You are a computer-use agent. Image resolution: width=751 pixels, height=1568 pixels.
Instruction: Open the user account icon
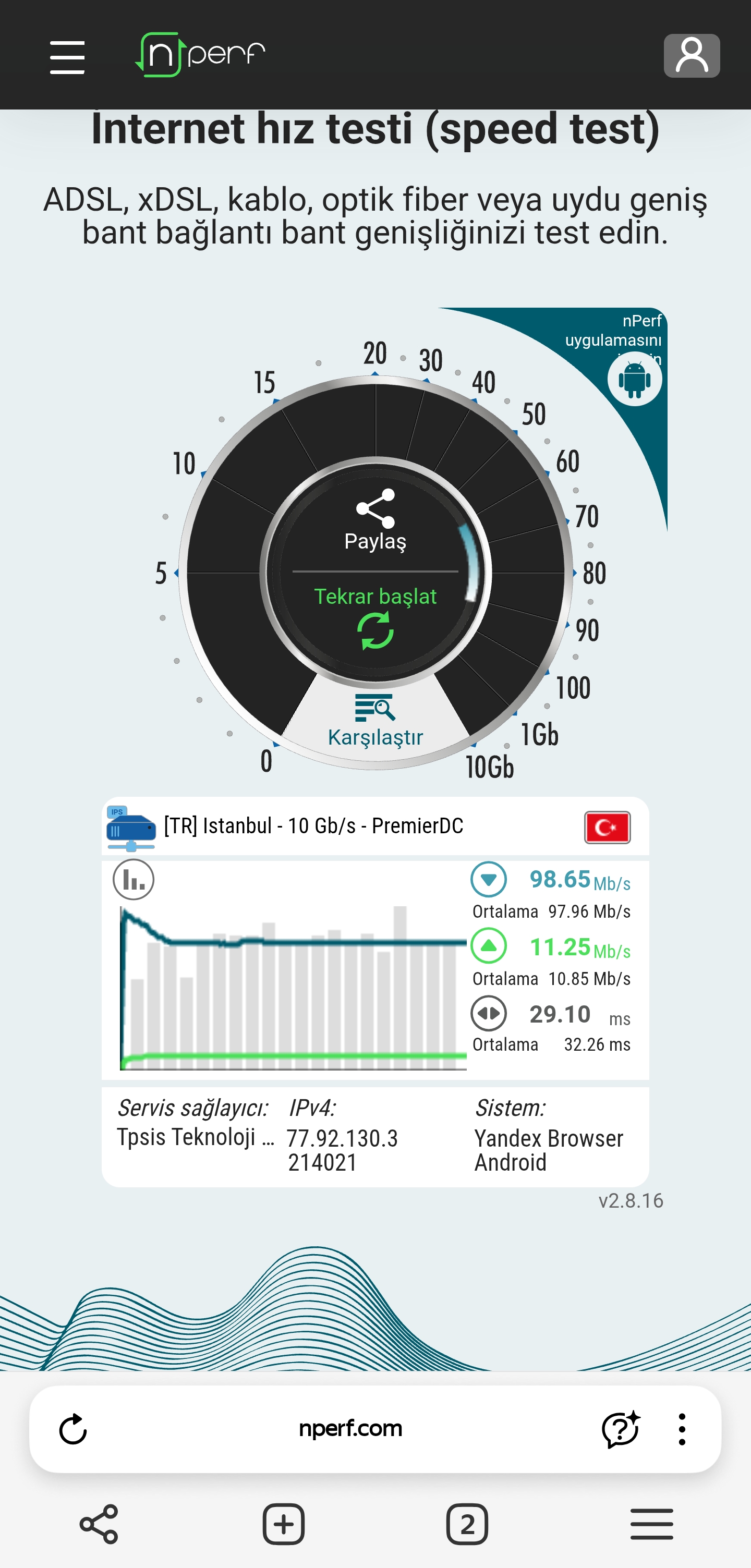(x=692, y=56)
